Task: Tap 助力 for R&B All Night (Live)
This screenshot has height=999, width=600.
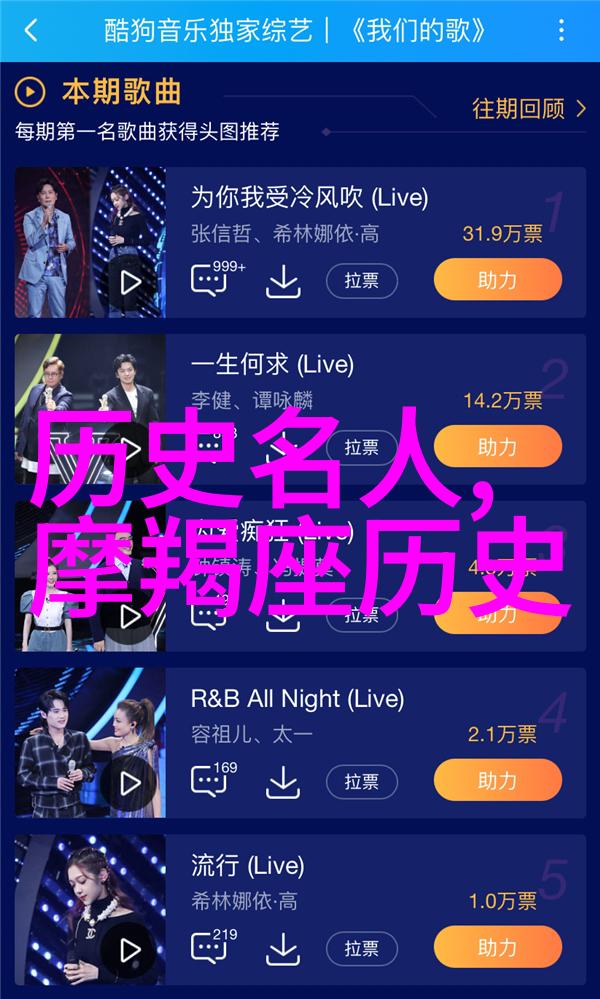Action: [x=497, y=781]
